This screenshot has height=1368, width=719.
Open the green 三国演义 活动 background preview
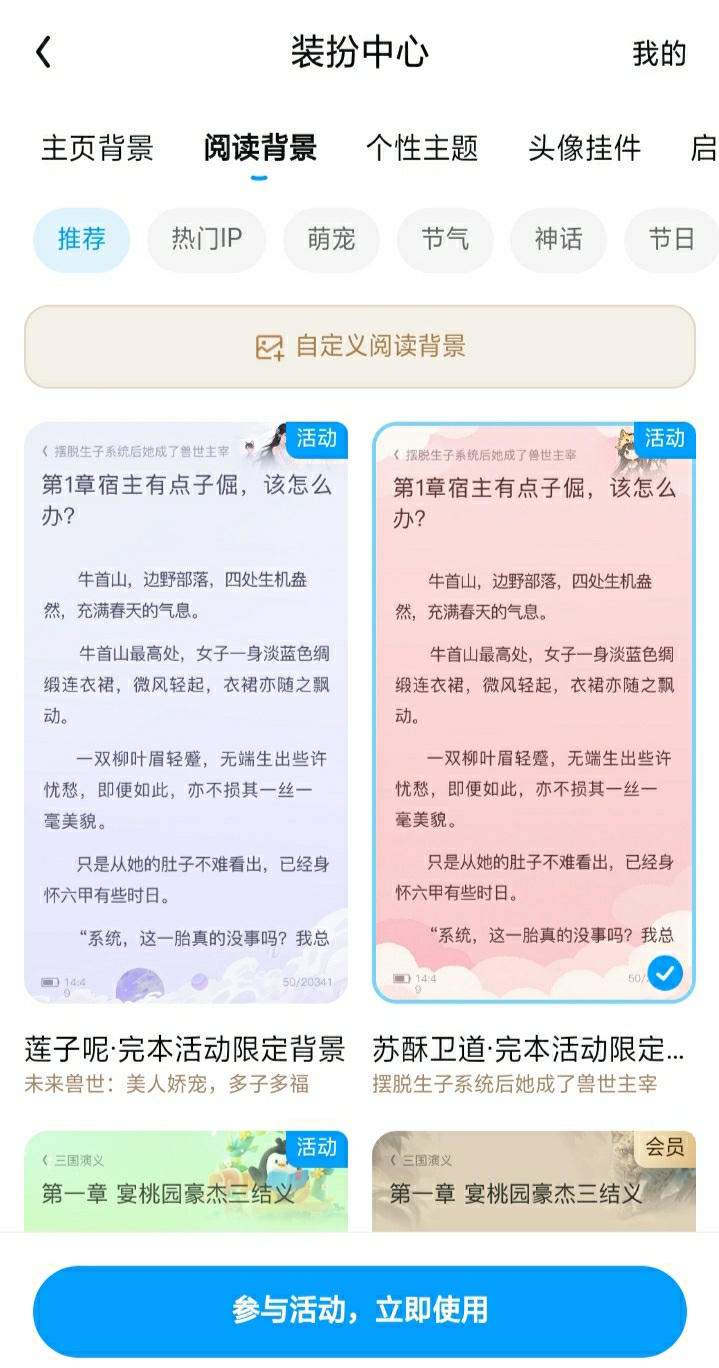tap(186, 1182)
